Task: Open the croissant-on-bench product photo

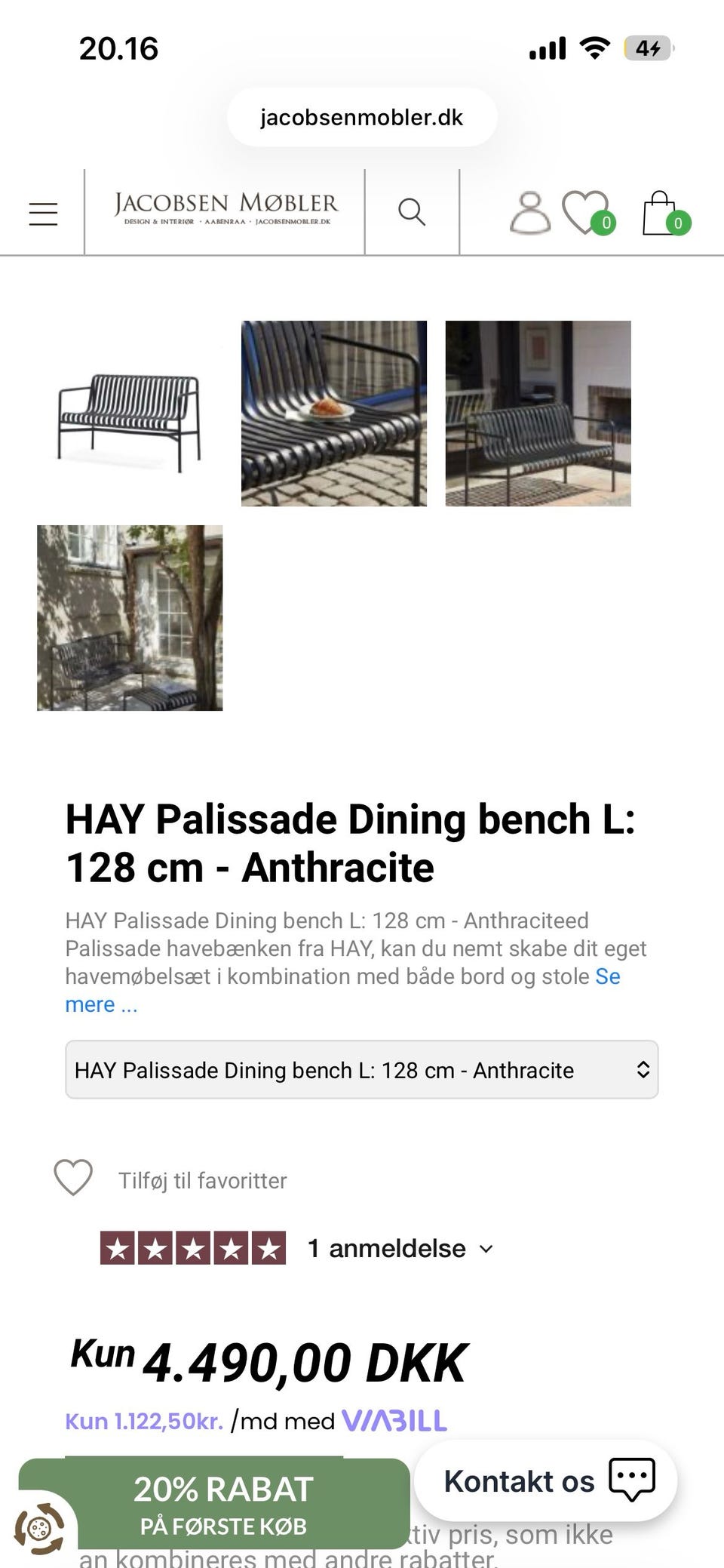Action: [333, 413]
